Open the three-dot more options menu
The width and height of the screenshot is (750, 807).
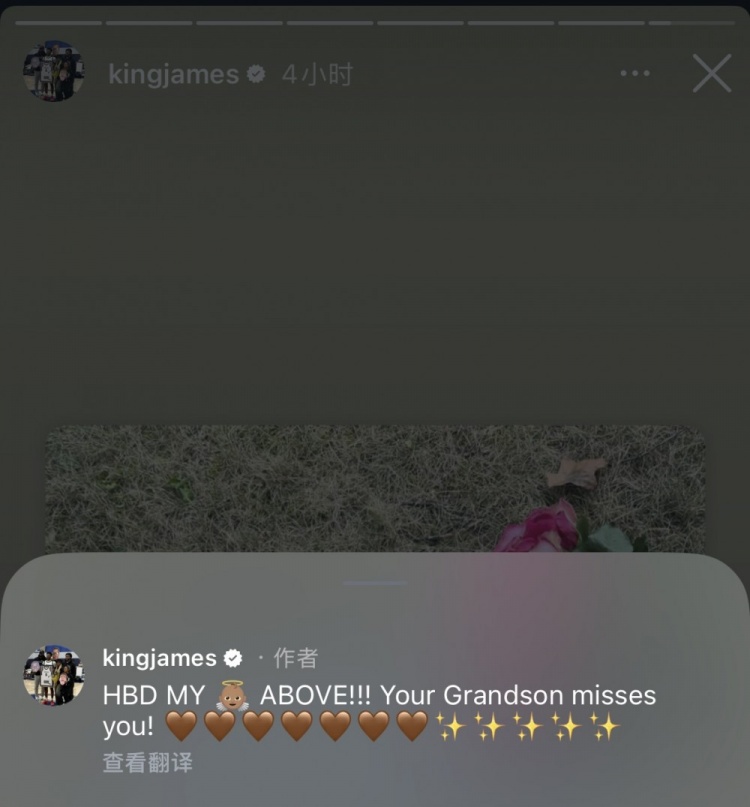coord(635,74)
